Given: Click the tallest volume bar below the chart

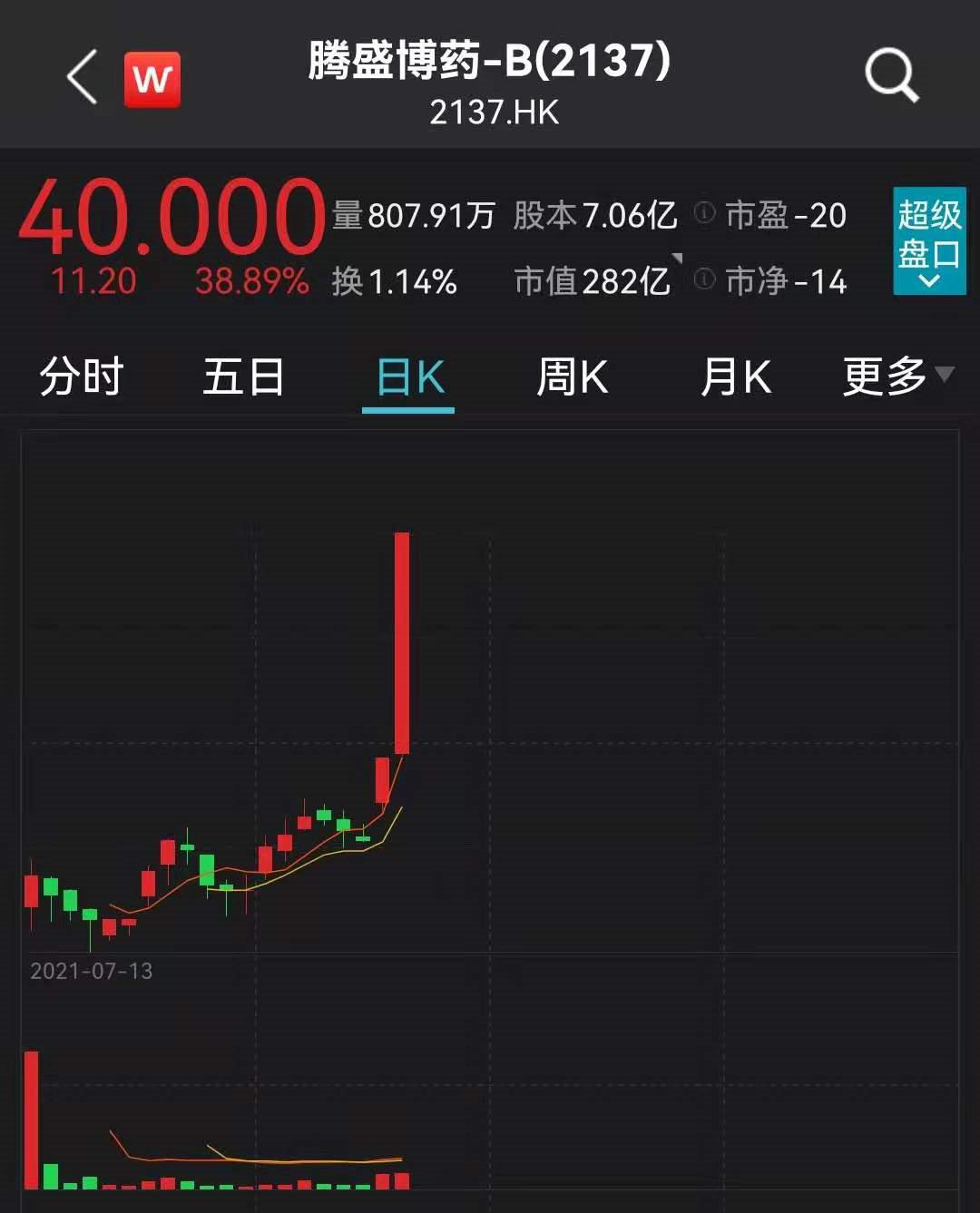Looking at the screenshot, I should click(x=33, y=1116).
